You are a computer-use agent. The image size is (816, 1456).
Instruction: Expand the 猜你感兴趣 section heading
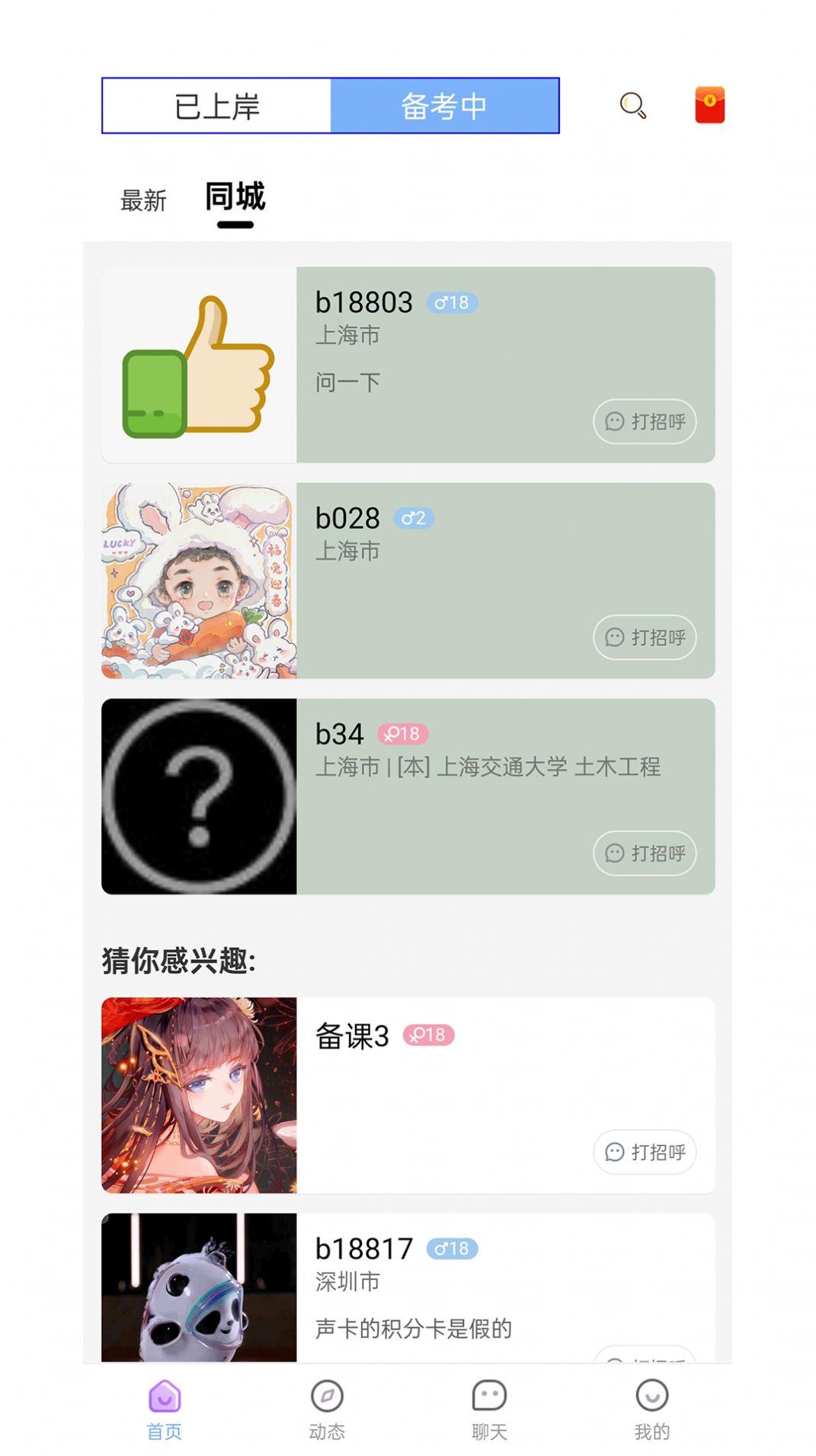(179, 960)
